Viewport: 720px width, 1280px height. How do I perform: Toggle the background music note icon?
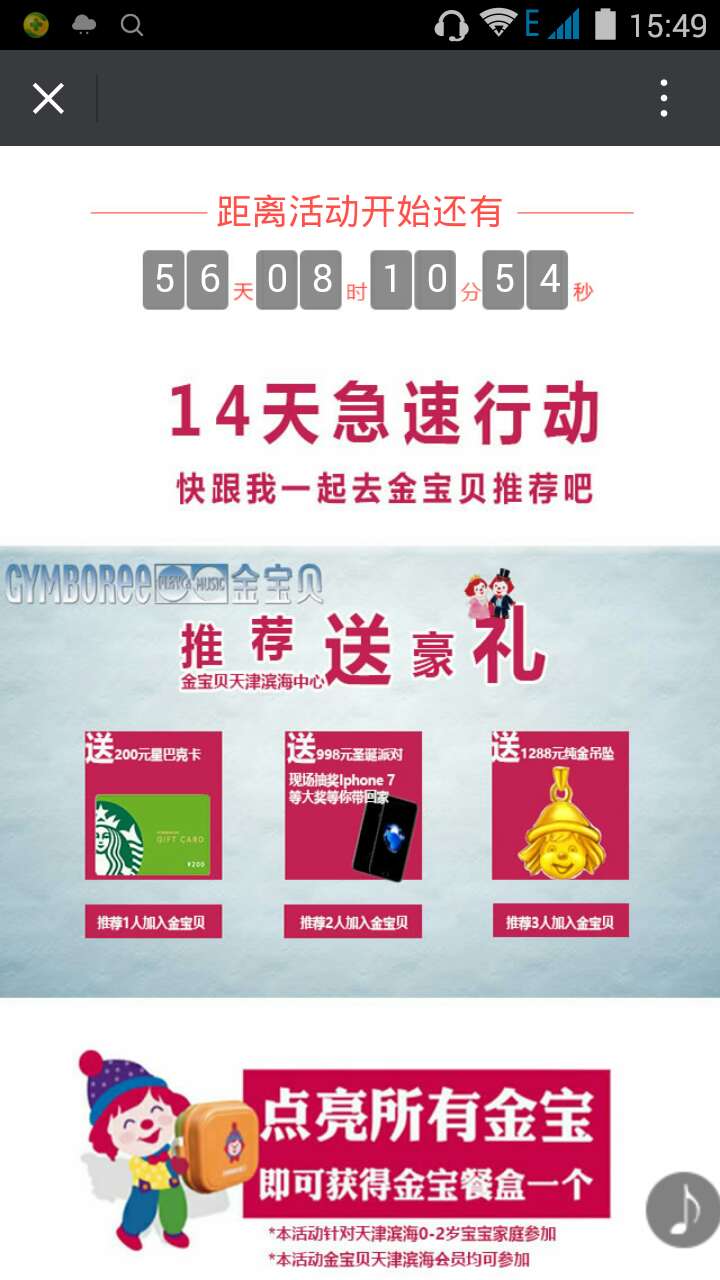pyautogui.click(x=684, y=1210)
